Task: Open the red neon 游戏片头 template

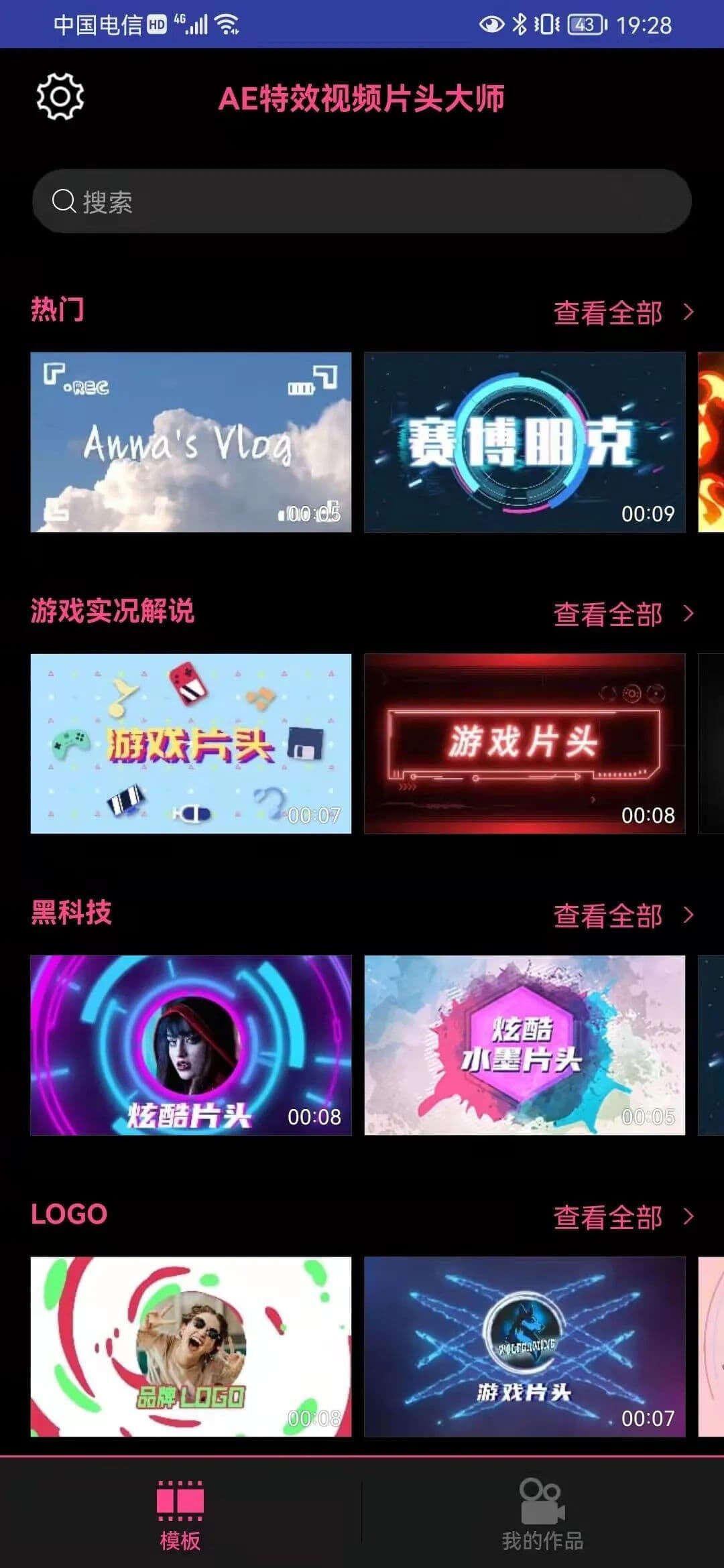Action: pos(525,742)
